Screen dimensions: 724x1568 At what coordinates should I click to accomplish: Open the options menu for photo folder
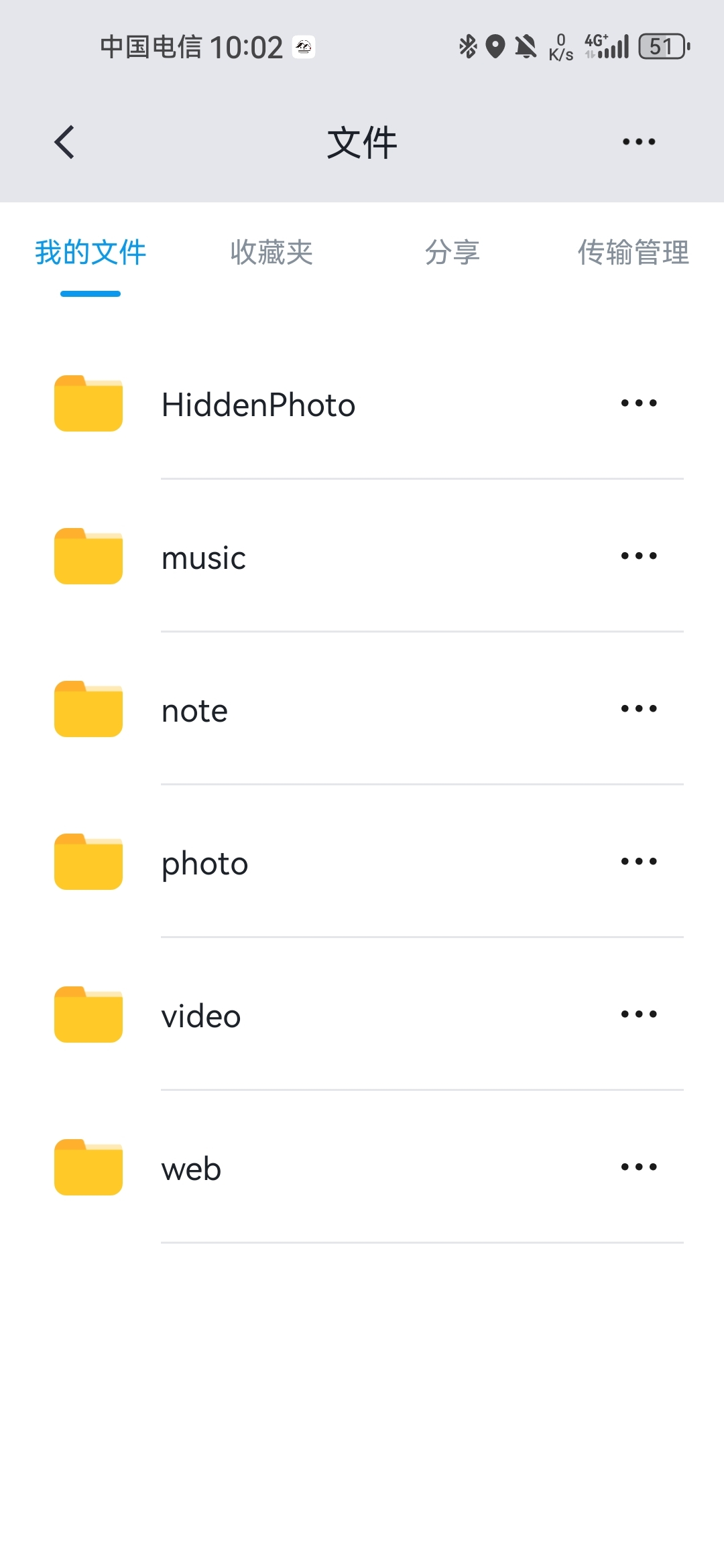tap(639, 861)
